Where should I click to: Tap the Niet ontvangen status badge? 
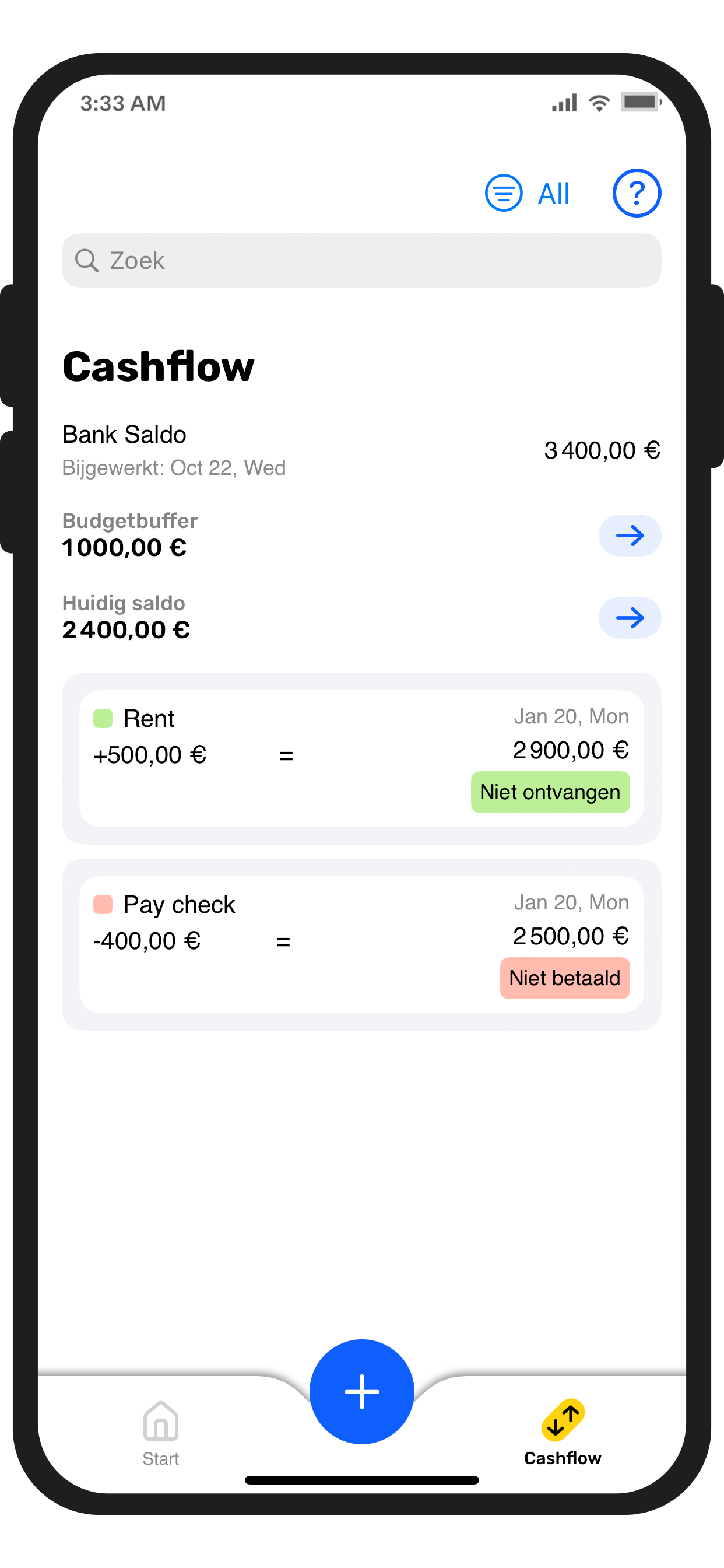point(550,792)
